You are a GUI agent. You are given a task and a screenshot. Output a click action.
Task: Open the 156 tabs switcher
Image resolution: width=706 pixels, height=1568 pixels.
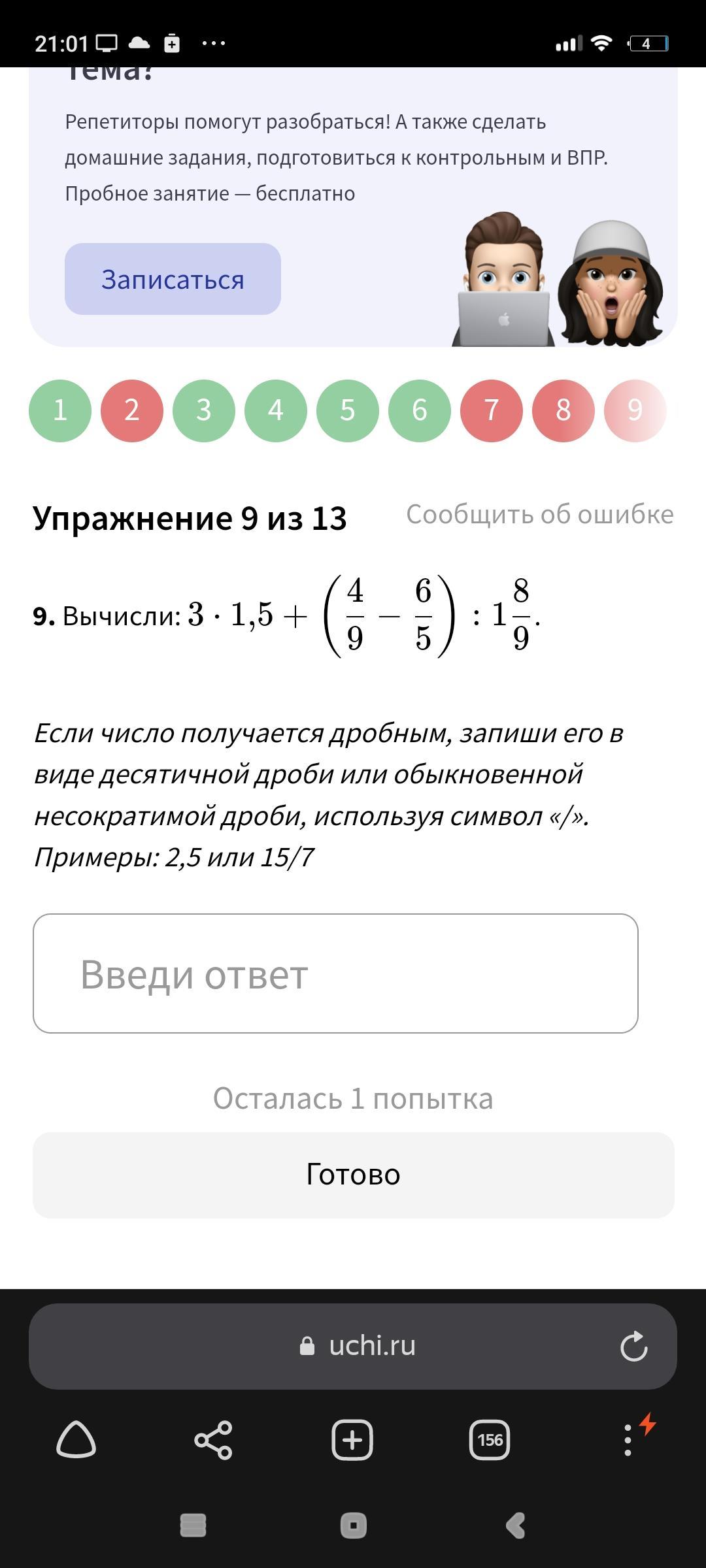(490, 1439)
